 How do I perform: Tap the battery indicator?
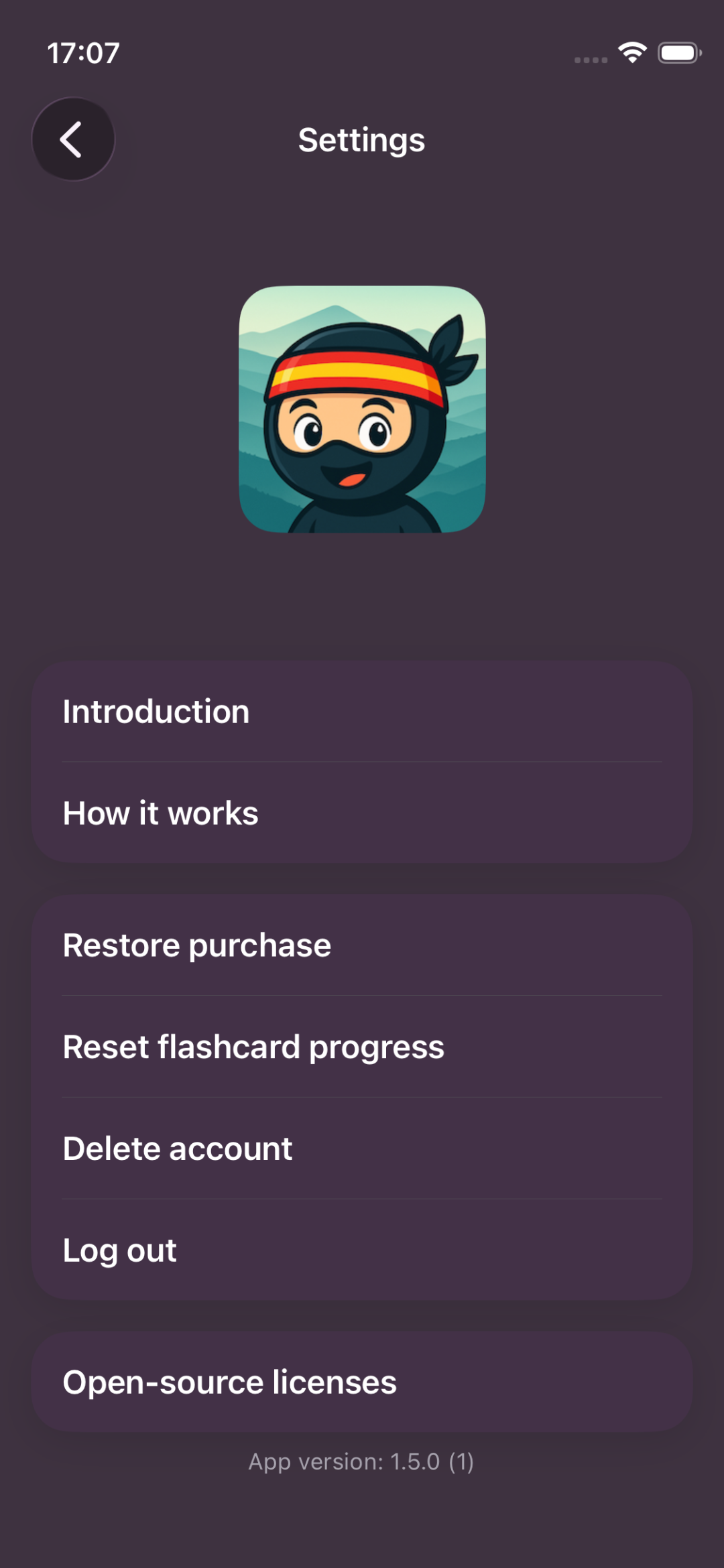(679, 52)
